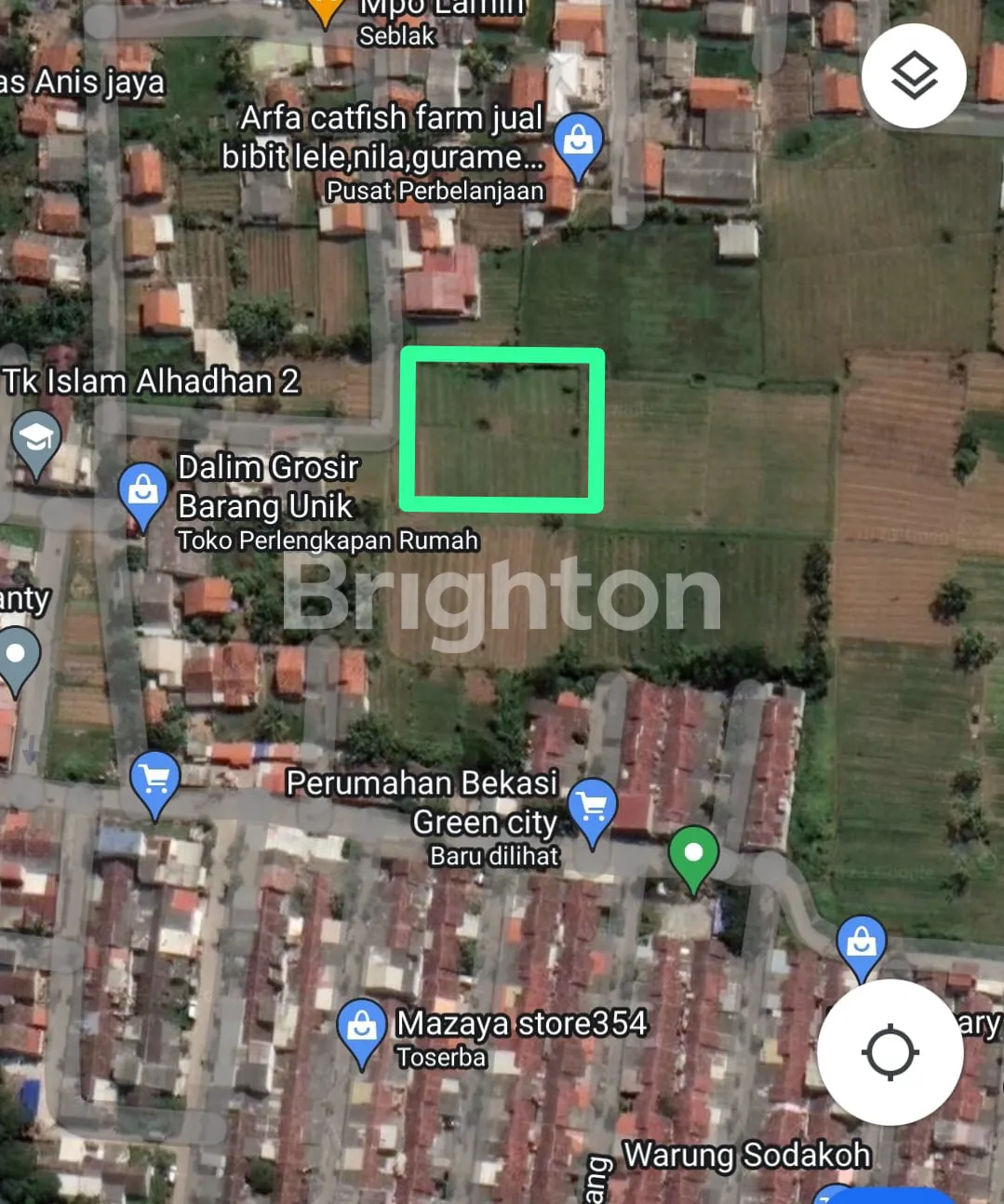Open Dalim Grosir Barang Unik pin
The width and height of the screenshot is (1004, 1204).
(142, 490)
